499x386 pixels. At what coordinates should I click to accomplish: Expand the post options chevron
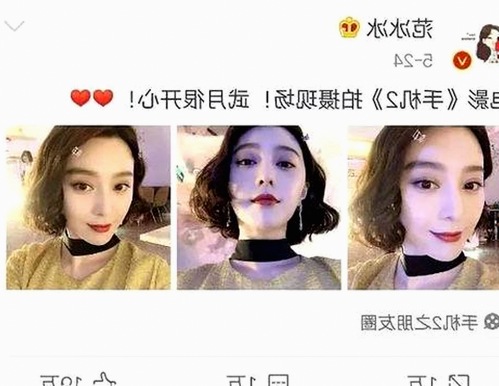tap(14, 26)
